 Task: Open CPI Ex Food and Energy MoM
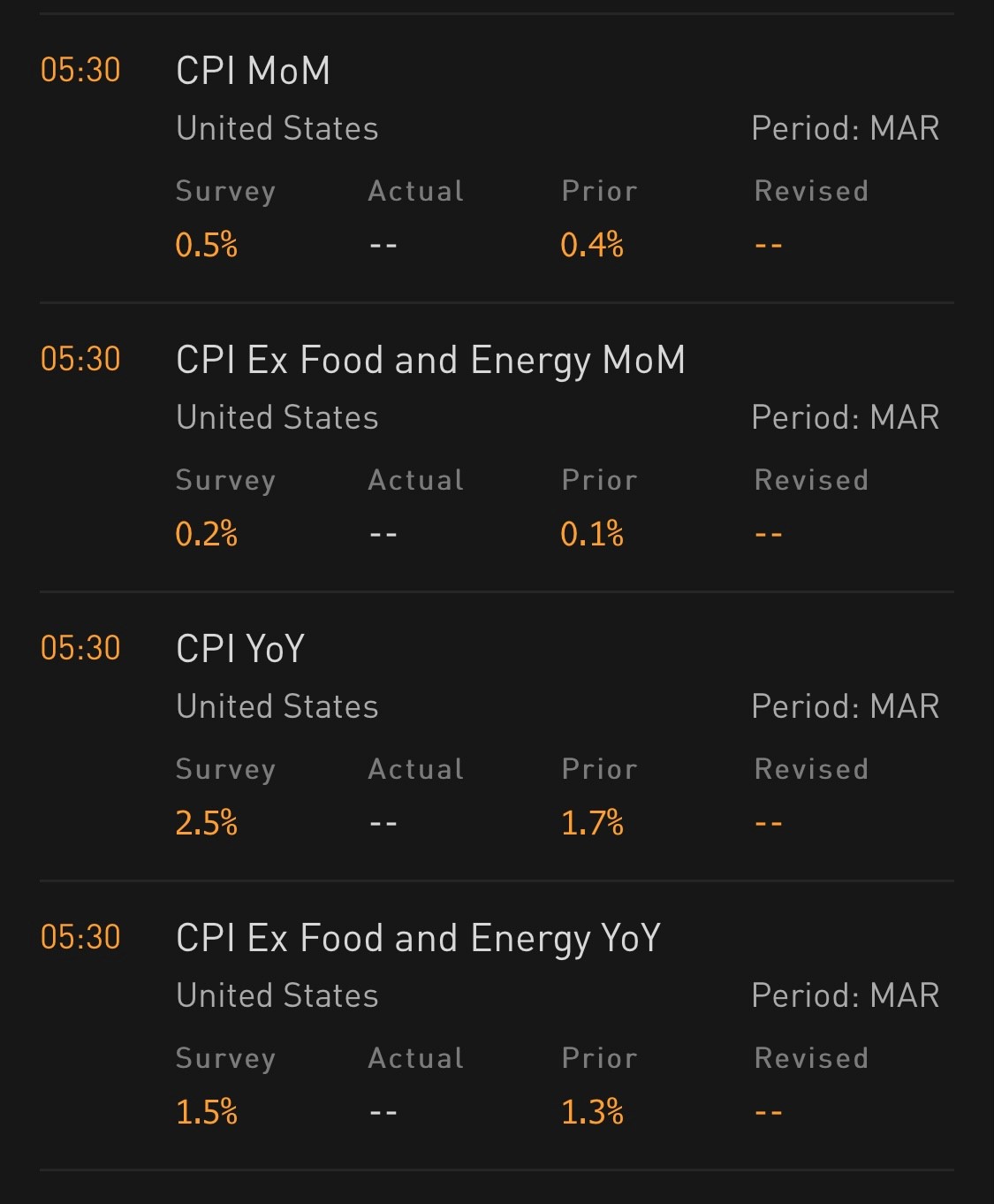(430, 360)
